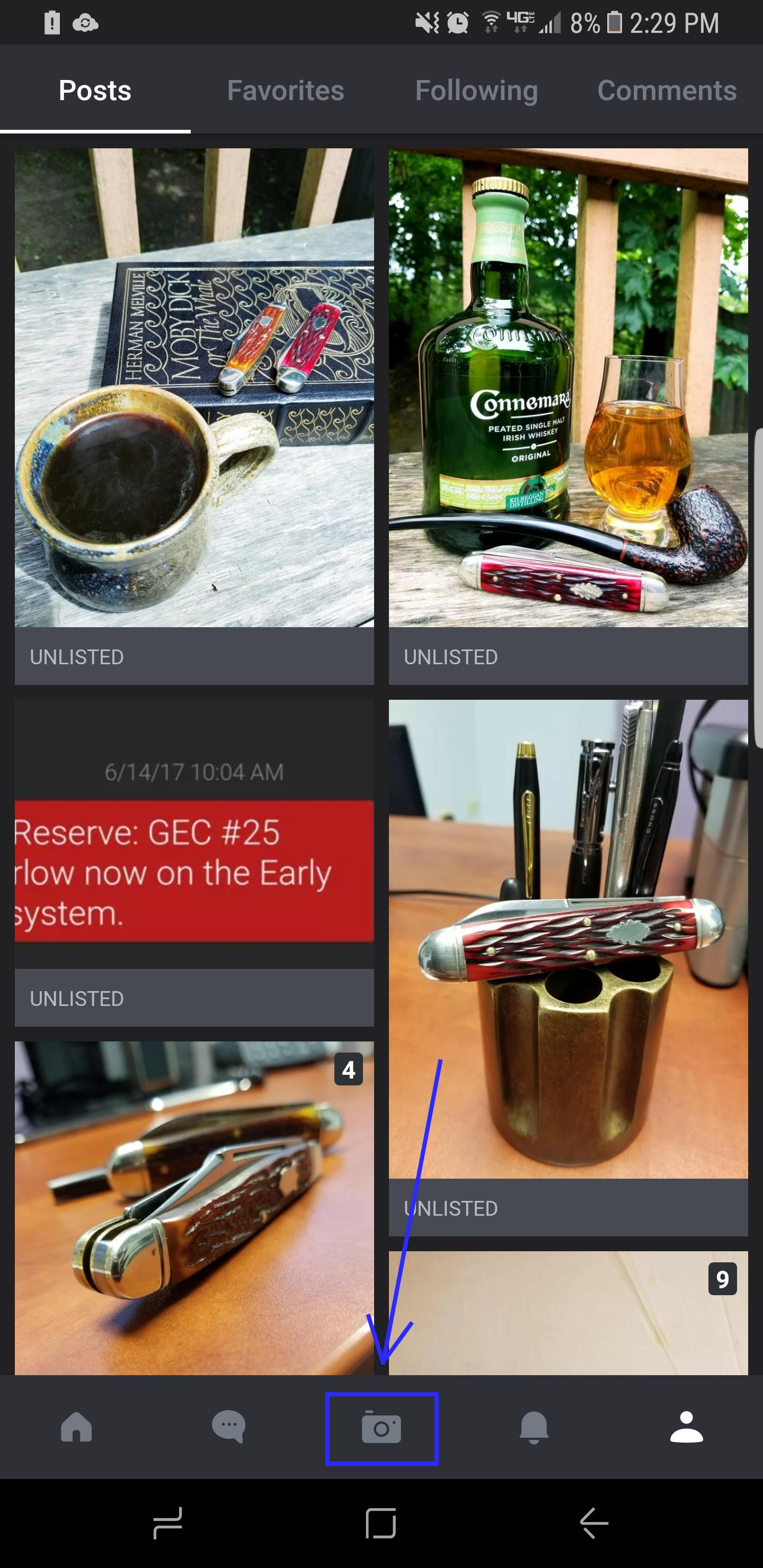Open the chat messages icon
The width and height of the screenshot is (763, 1568).
click(x=229, y=1428)
